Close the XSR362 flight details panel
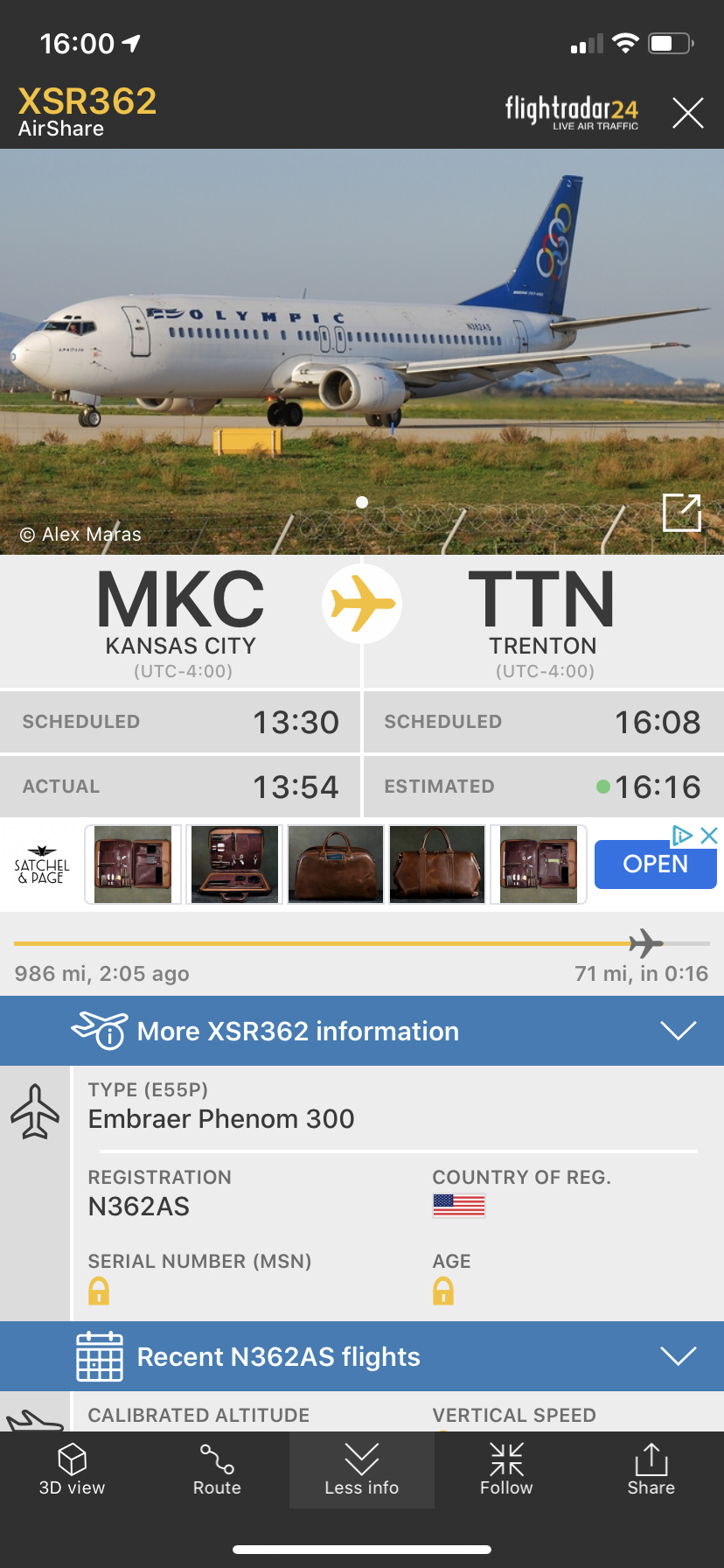 [687, 113]
